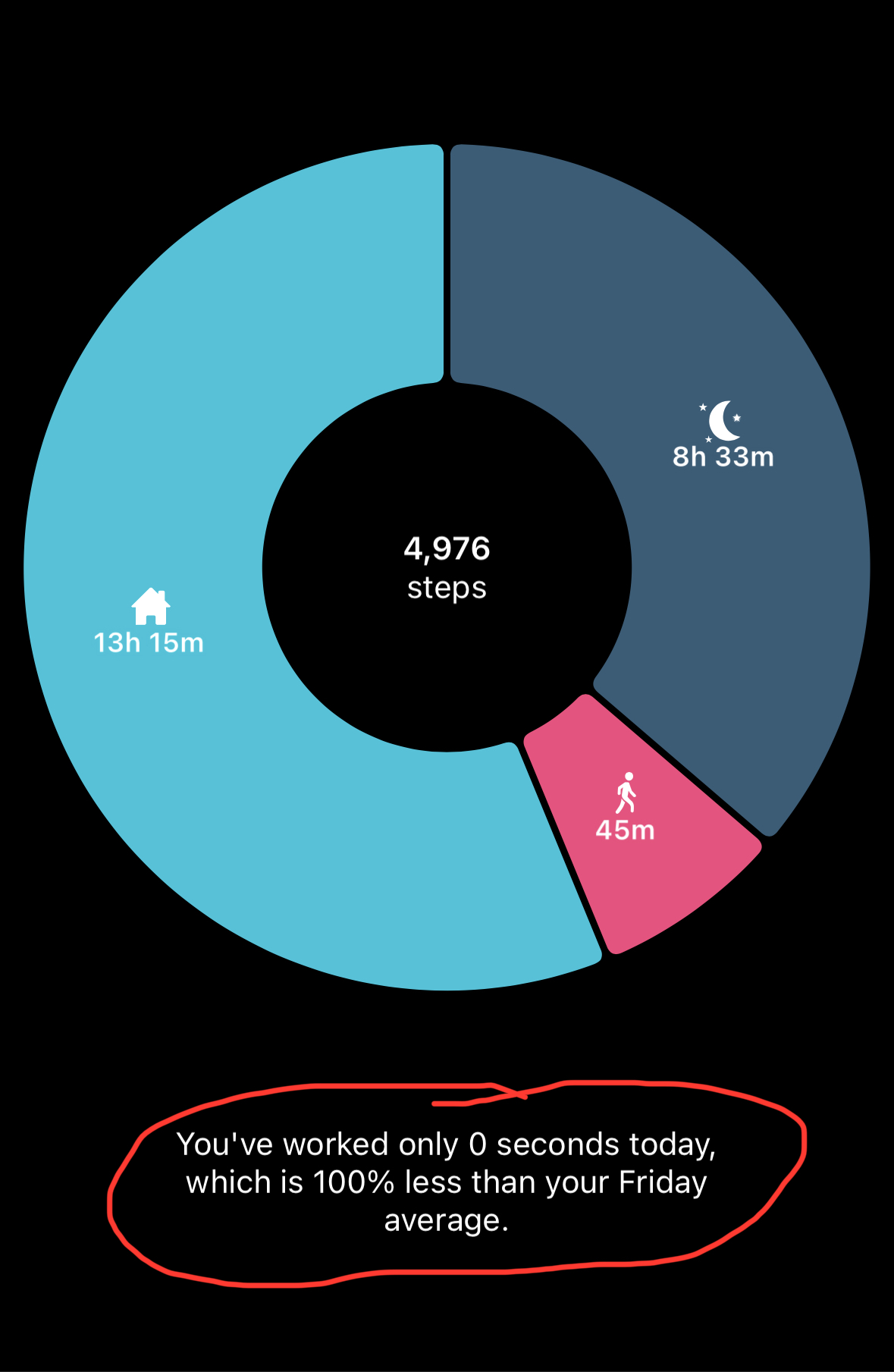
Task: Open the 13h 15m home segment
Action: [149, 622]
